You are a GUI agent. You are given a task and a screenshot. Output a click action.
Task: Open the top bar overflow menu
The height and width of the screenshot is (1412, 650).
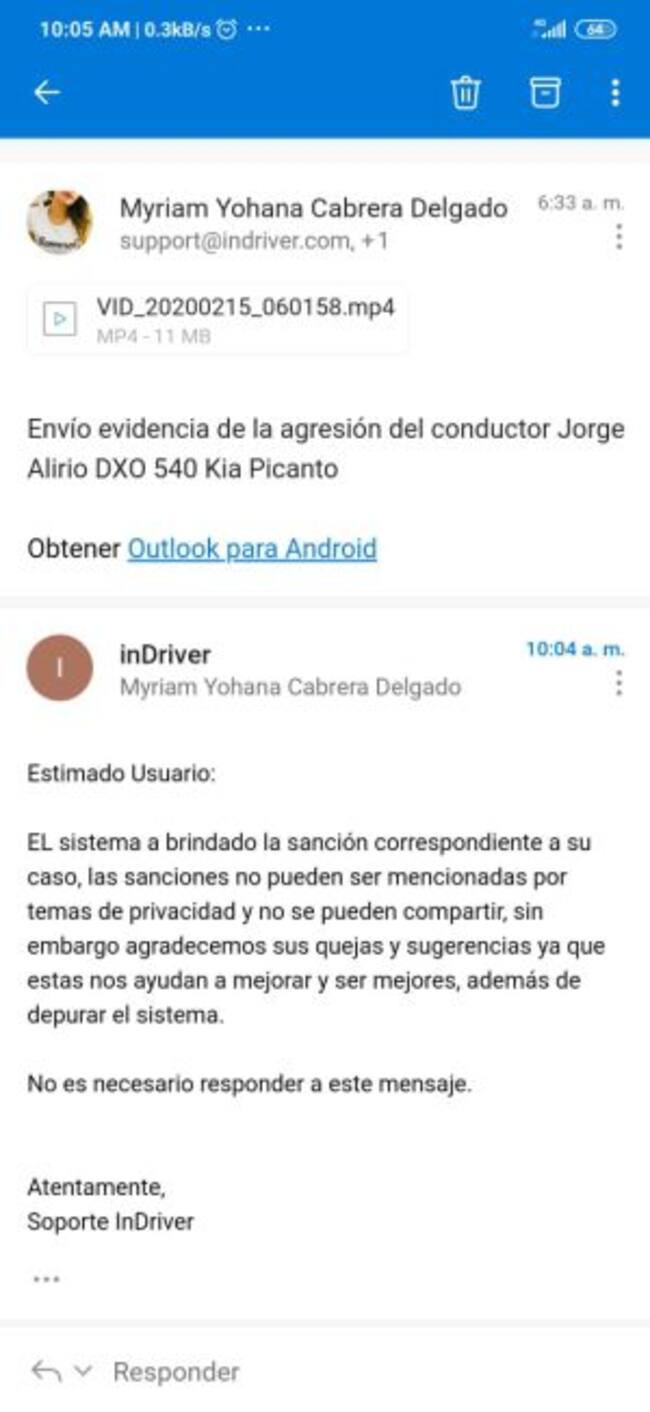coord(615,93)
